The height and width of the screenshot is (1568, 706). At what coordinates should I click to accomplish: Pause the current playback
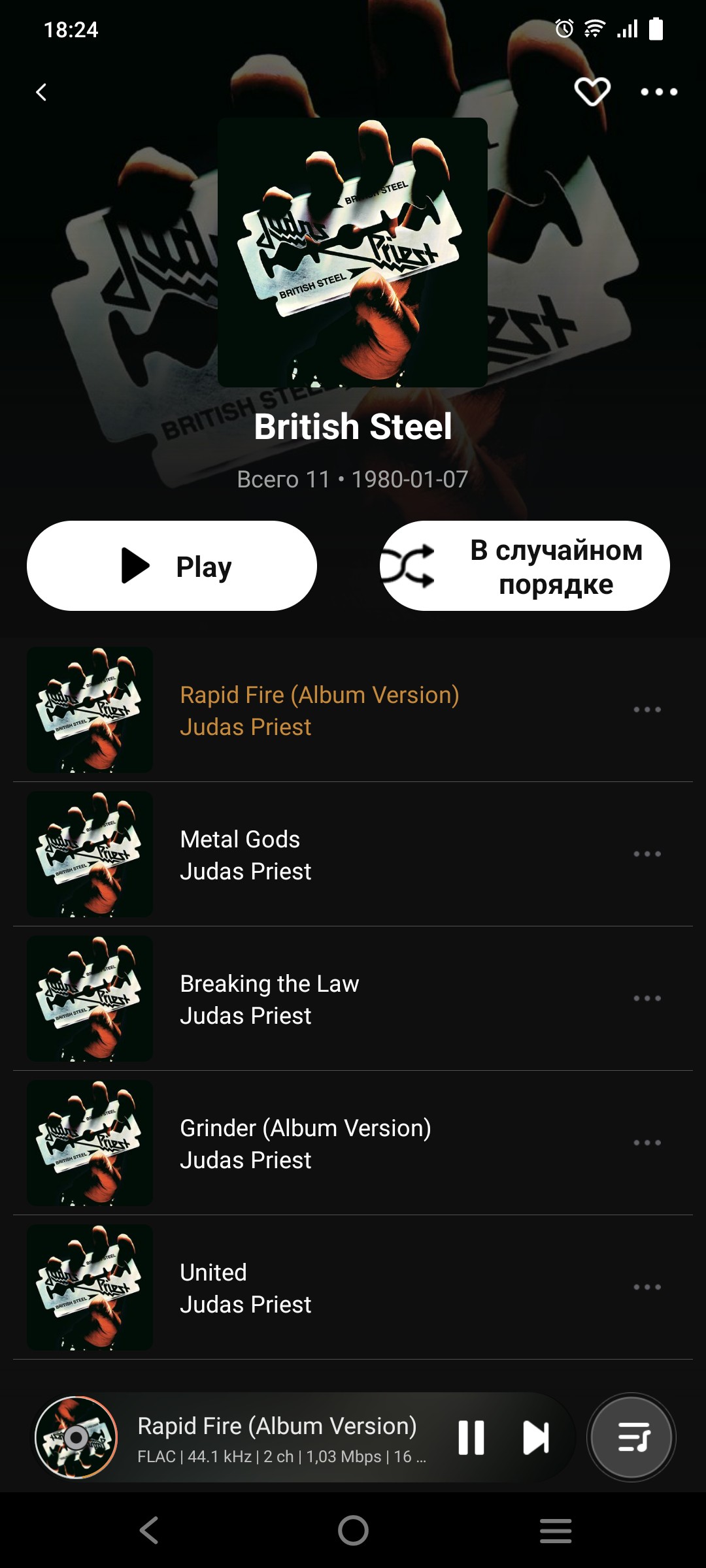(x=471, y=1437)
